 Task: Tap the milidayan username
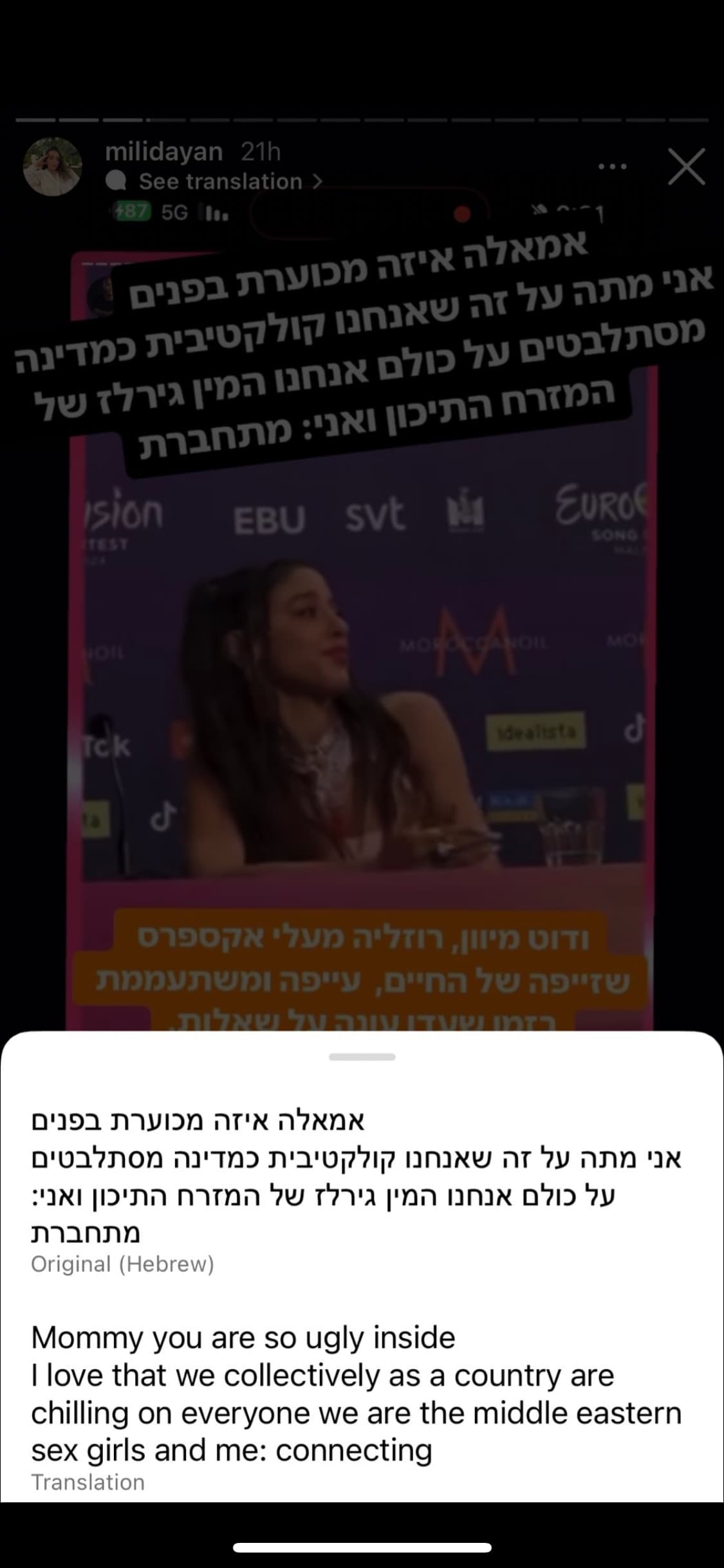[163, 152]
